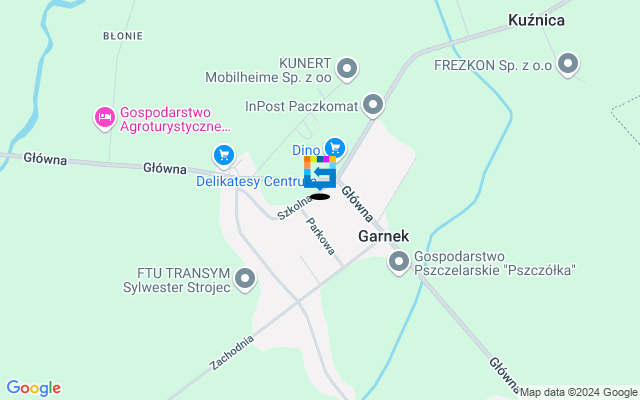The height and width of the screenshot is (400, 640).
Task: Open KUNERT Mobilheime Sp. z oo marker
Action: [x=346, y=68]
